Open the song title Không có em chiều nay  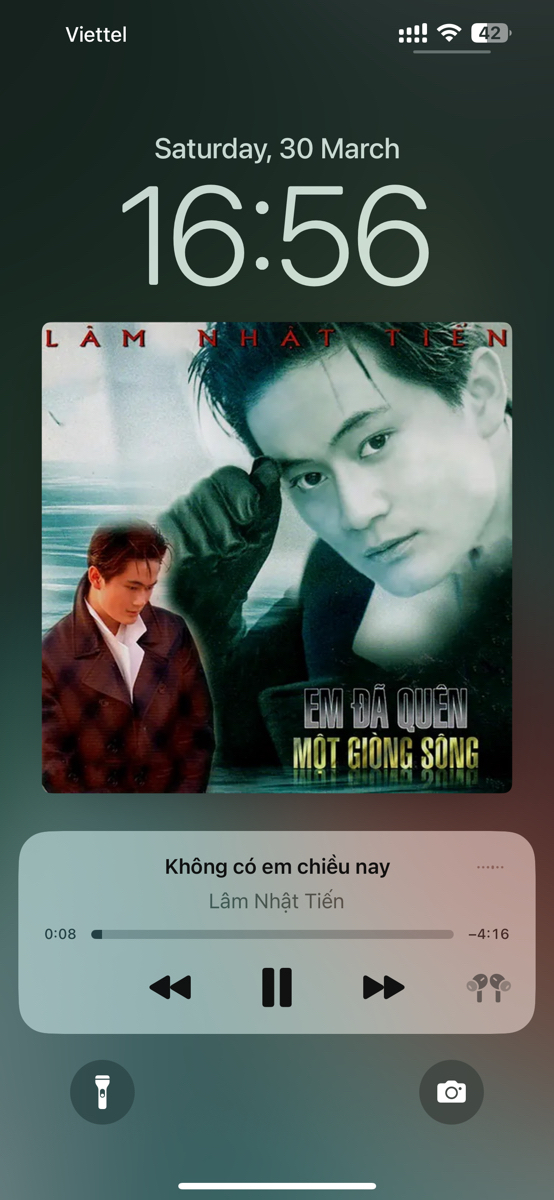277,866
